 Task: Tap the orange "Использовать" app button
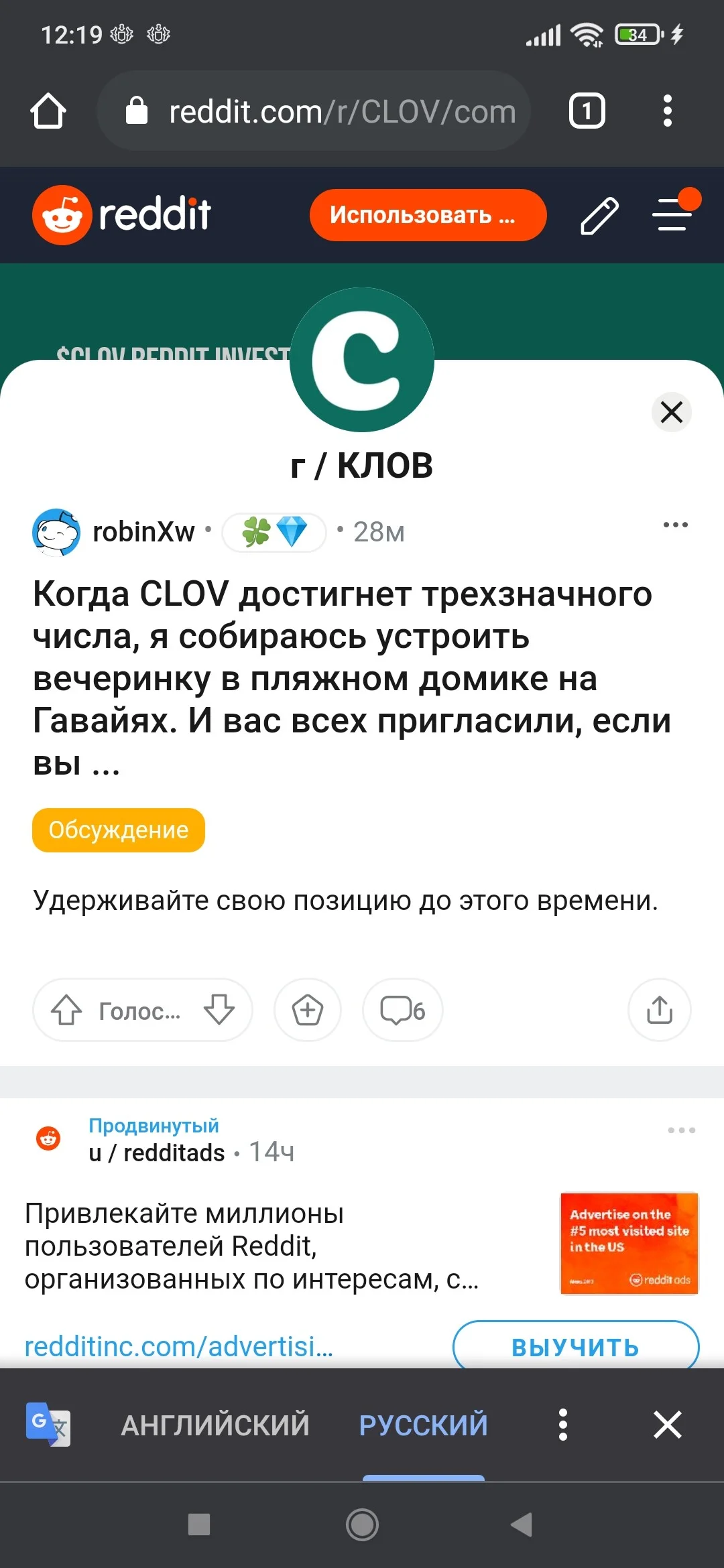tap(428, 215)
